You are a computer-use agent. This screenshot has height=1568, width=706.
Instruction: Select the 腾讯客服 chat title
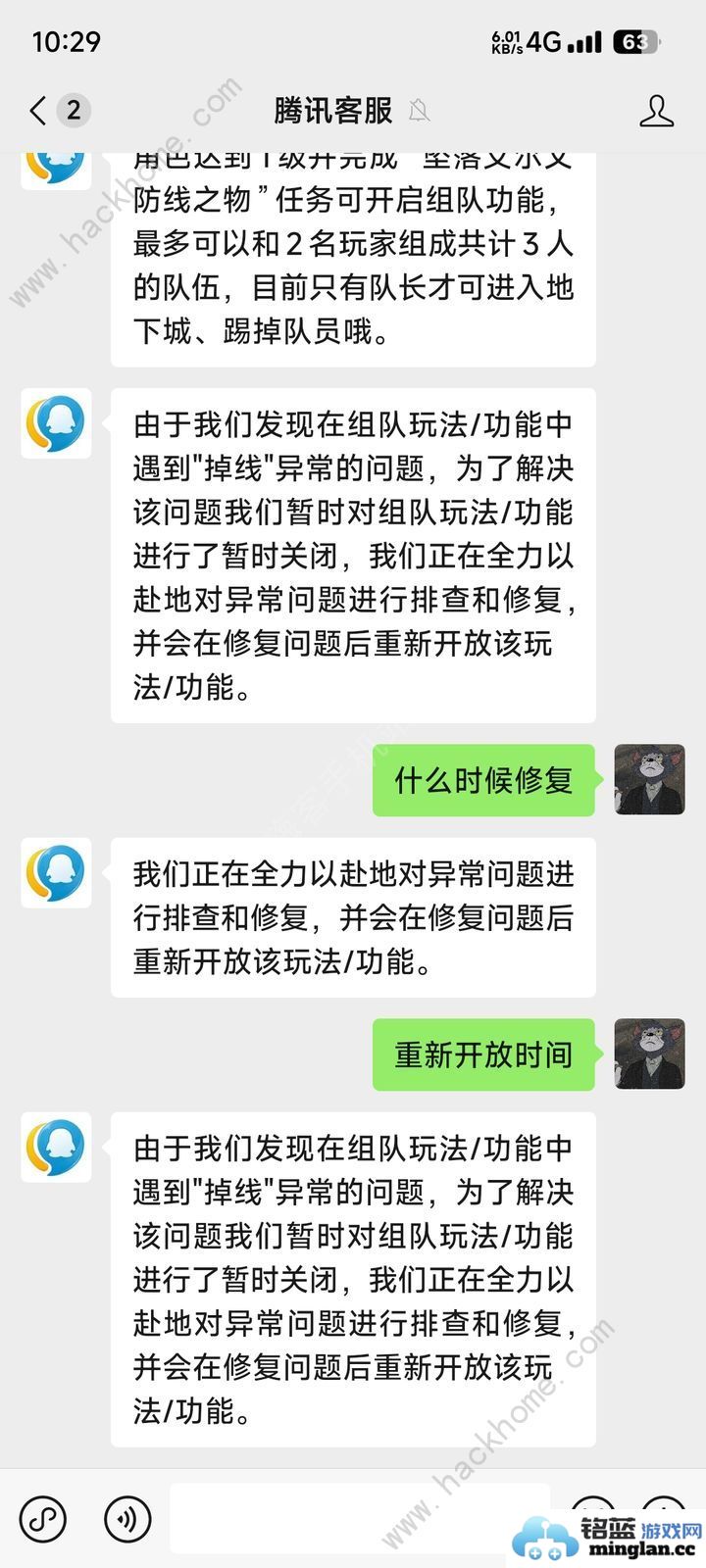pos(332,111)
